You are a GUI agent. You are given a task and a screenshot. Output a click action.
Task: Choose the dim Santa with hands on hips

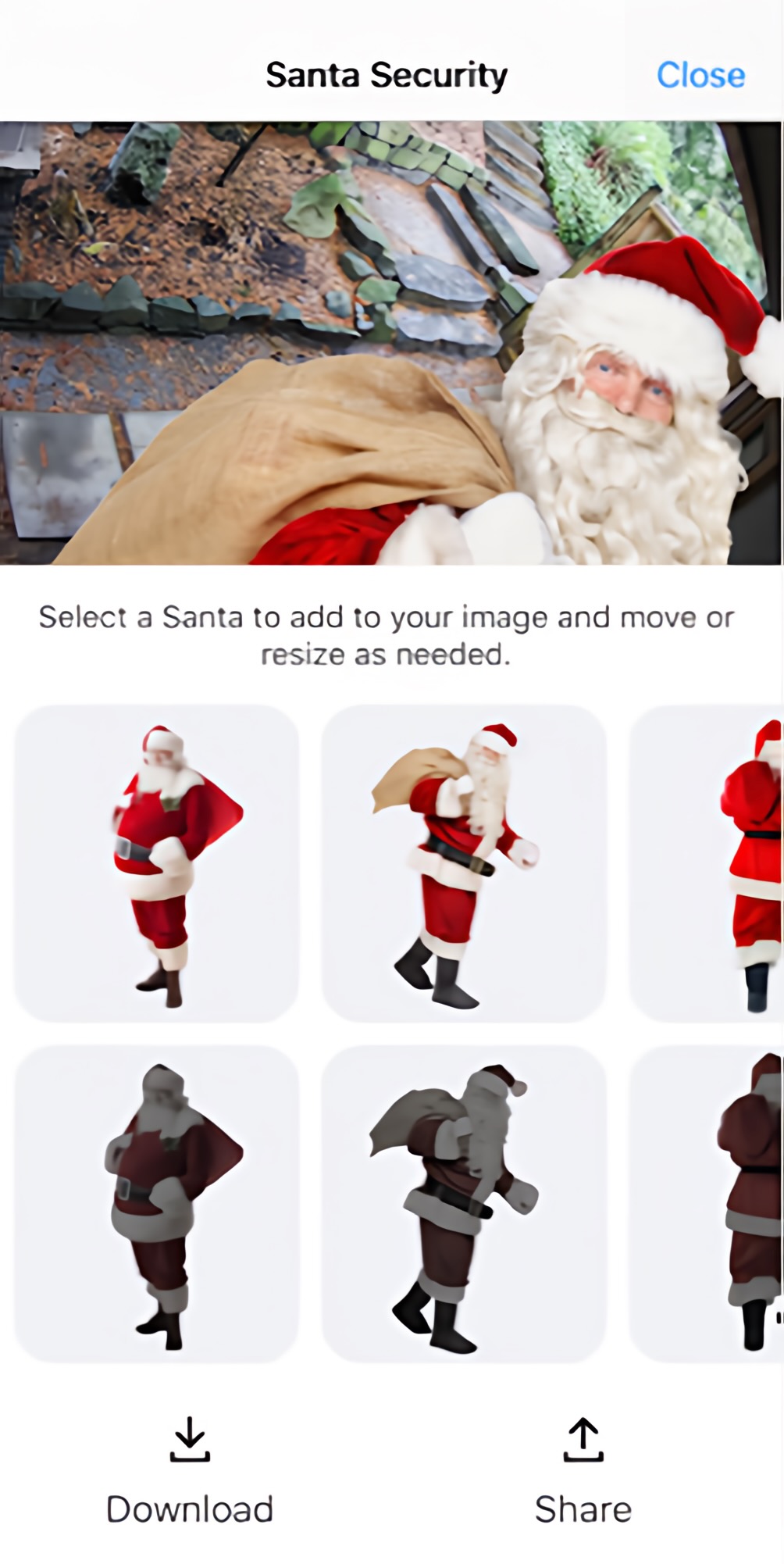pos(156,1205)
